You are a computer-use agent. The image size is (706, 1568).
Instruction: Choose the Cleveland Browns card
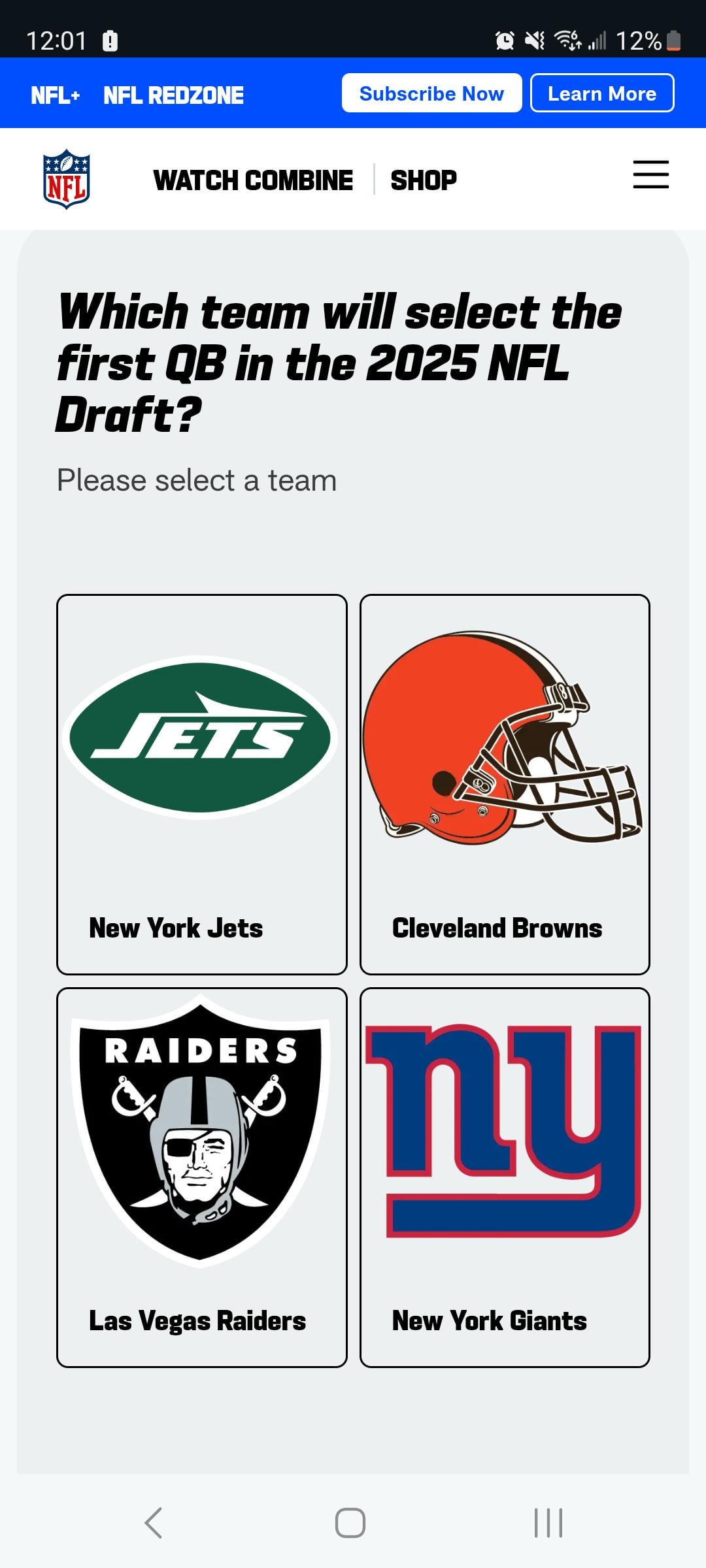click(x=505, y=784)
